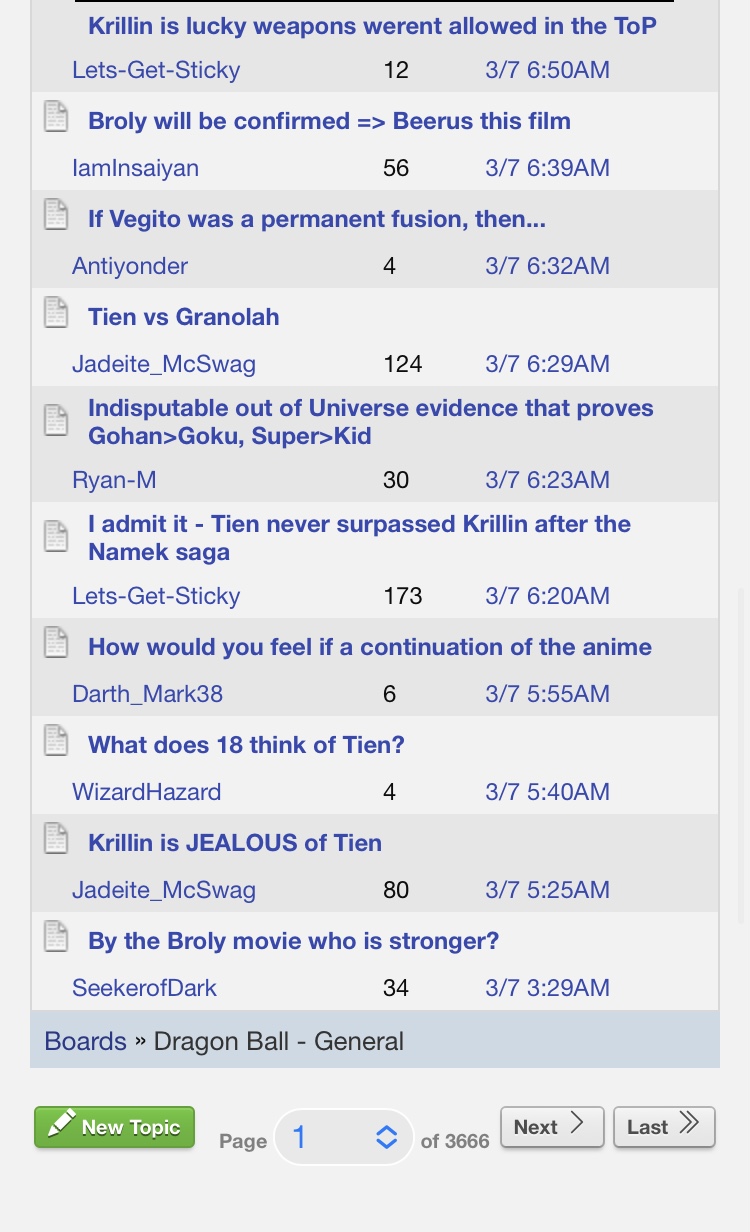View Darth_Mark38's user profile
Viewport: 750px width, 1232px height.
[x=147, y=694]
